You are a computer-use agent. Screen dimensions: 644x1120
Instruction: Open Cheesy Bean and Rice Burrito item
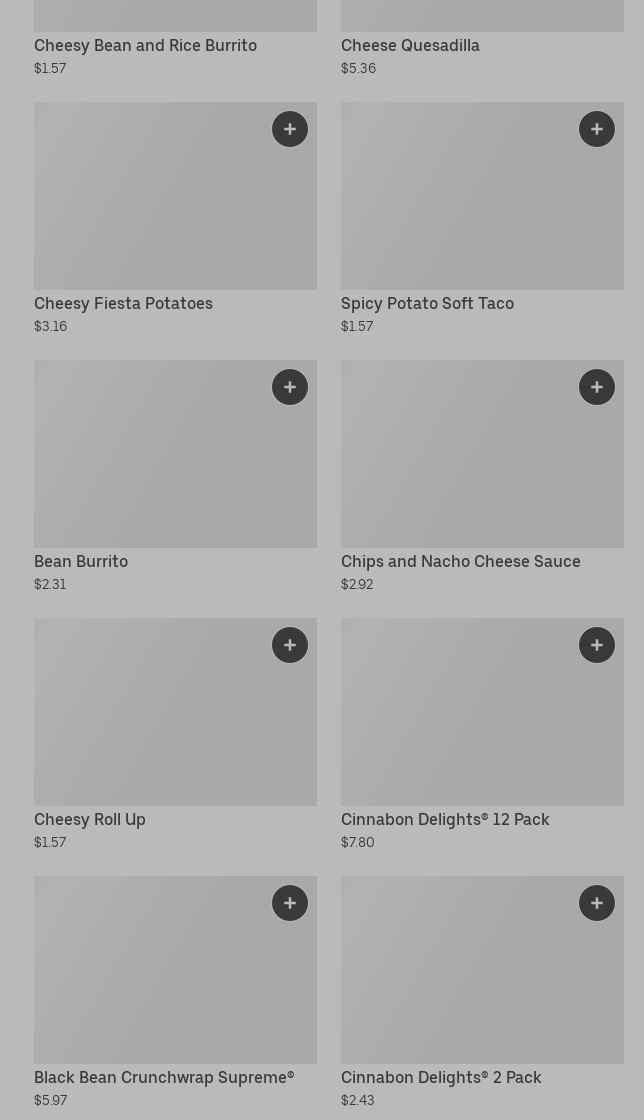pos(145,45)
